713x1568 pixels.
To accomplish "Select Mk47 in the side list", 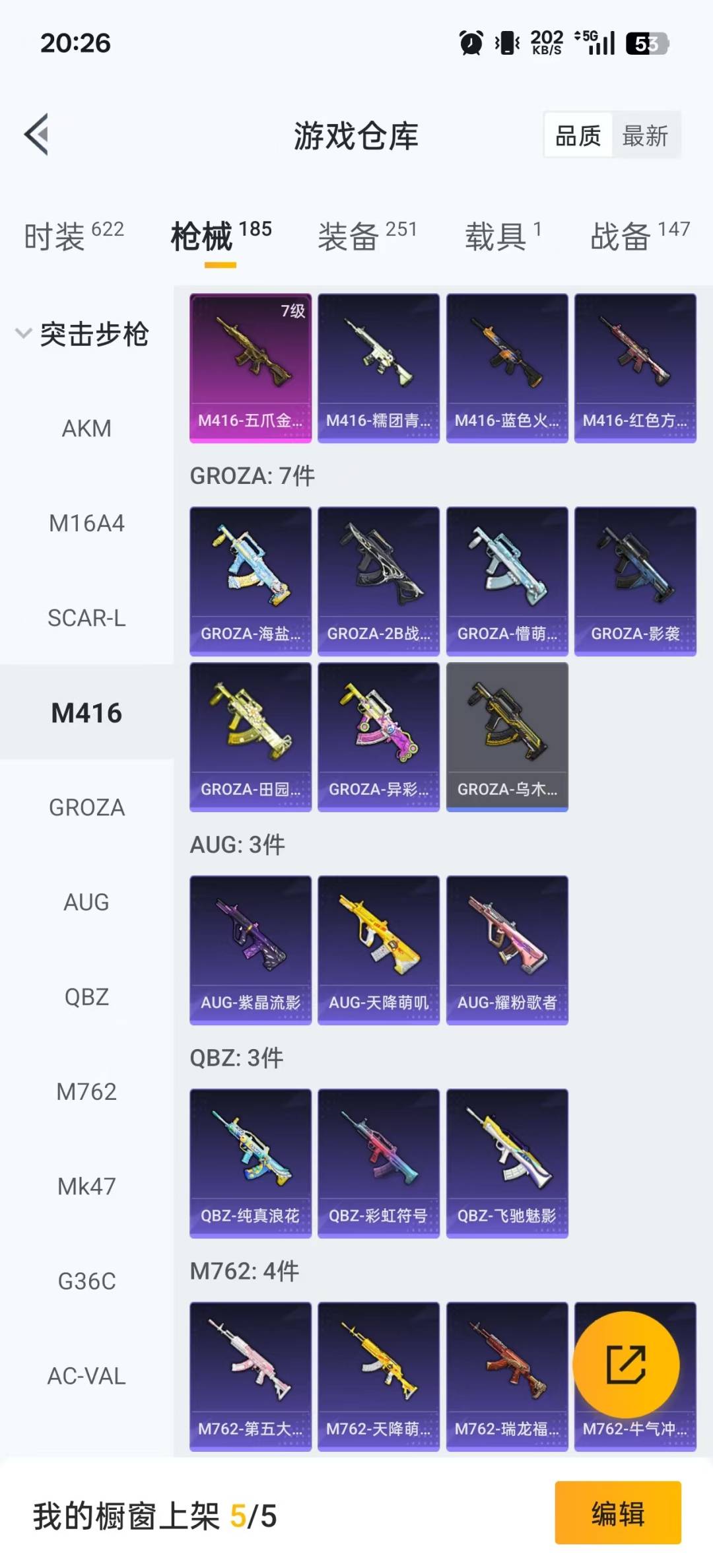I will coord(86,1186).
